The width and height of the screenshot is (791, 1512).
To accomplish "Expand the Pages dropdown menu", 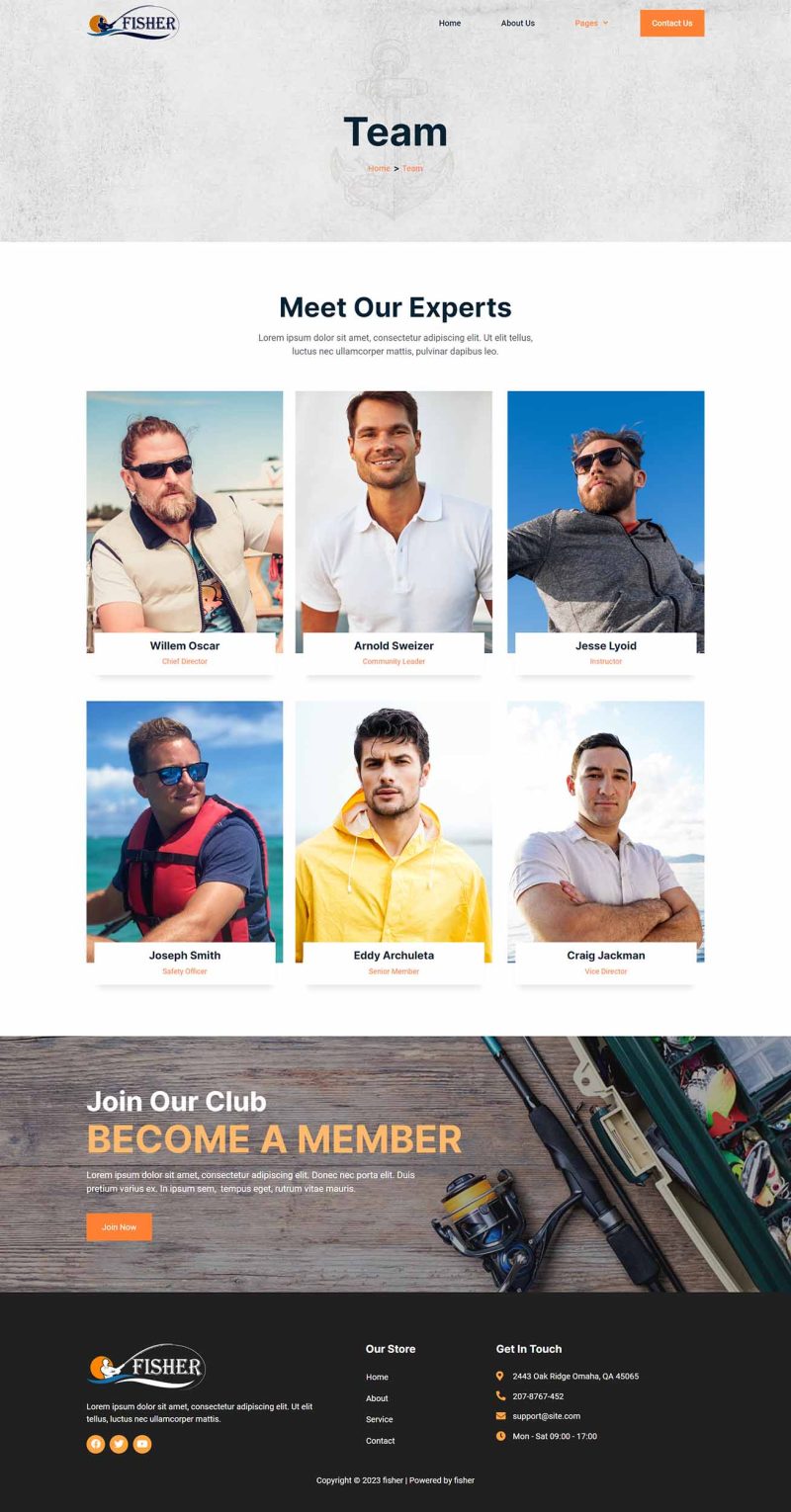I will [591, 23].
